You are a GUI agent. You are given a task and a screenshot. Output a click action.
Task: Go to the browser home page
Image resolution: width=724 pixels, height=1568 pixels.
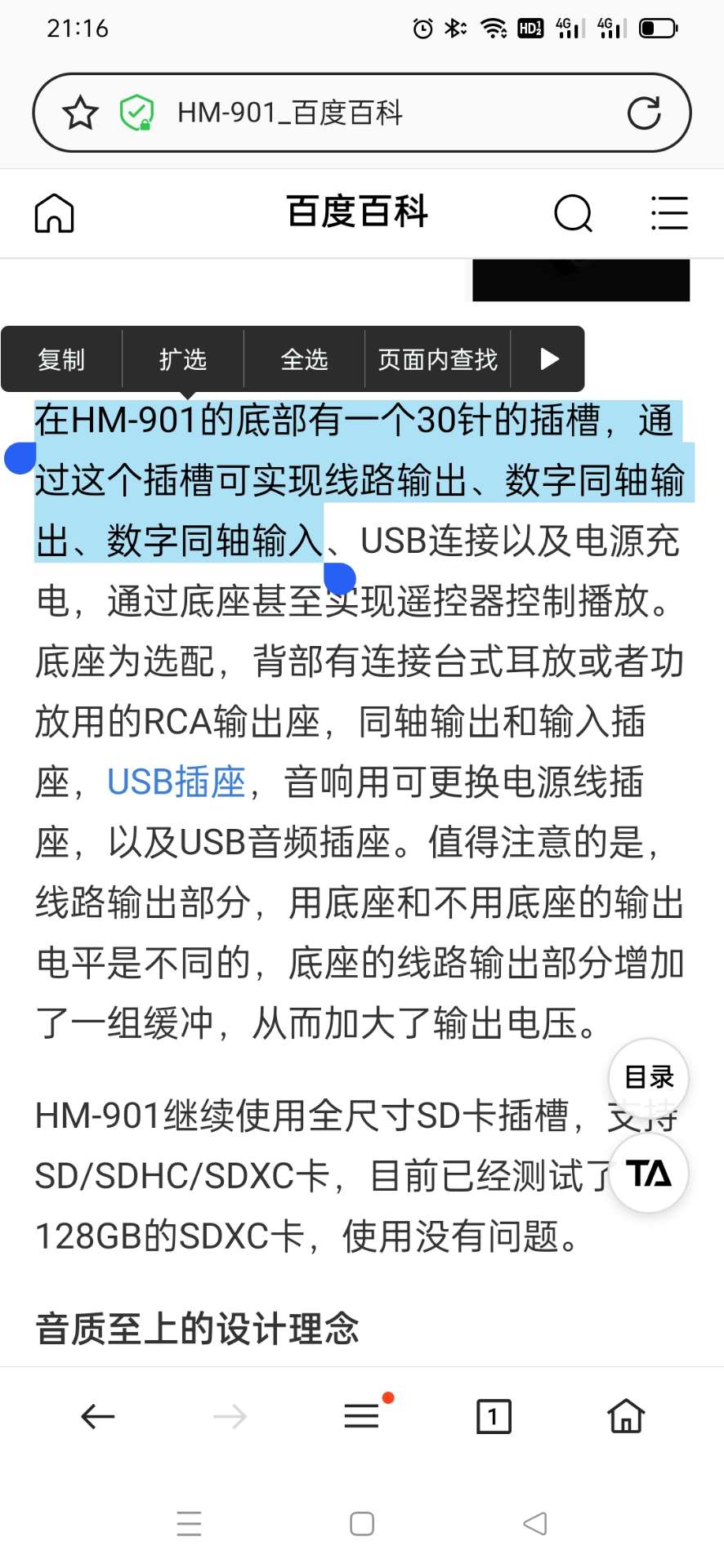click(626, 1415)
